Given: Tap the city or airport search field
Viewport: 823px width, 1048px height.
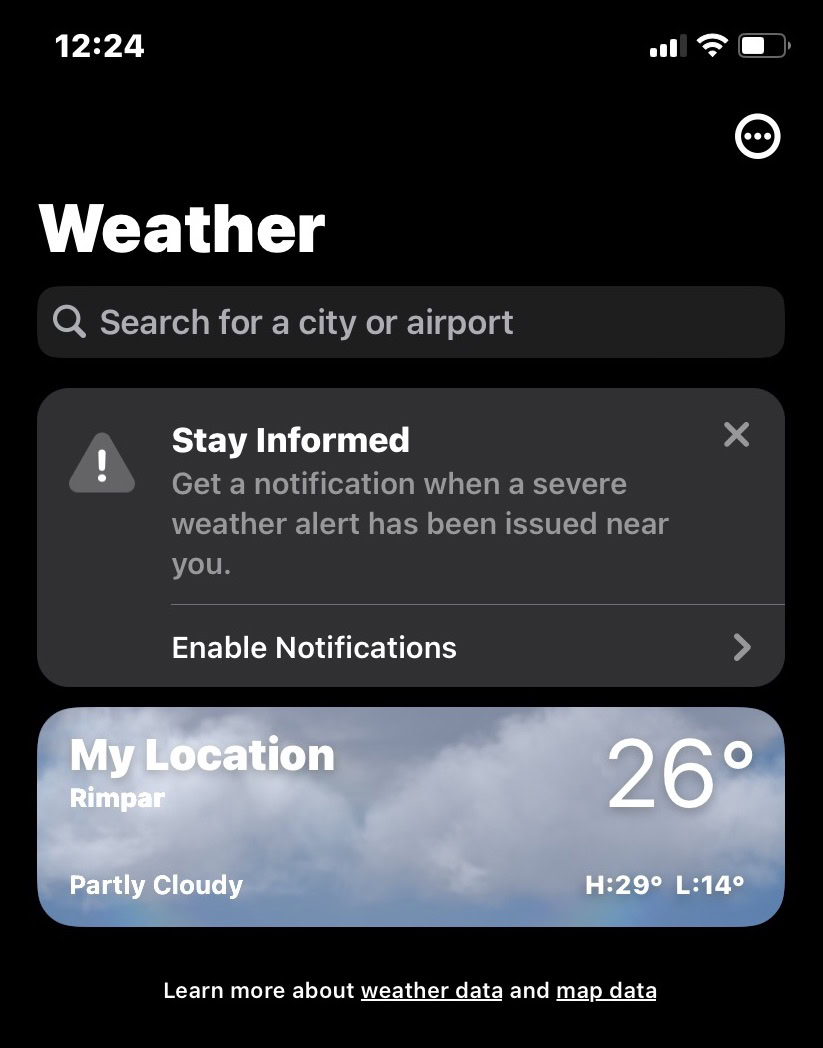Looking at the screenshot, I should coord(410,322).
